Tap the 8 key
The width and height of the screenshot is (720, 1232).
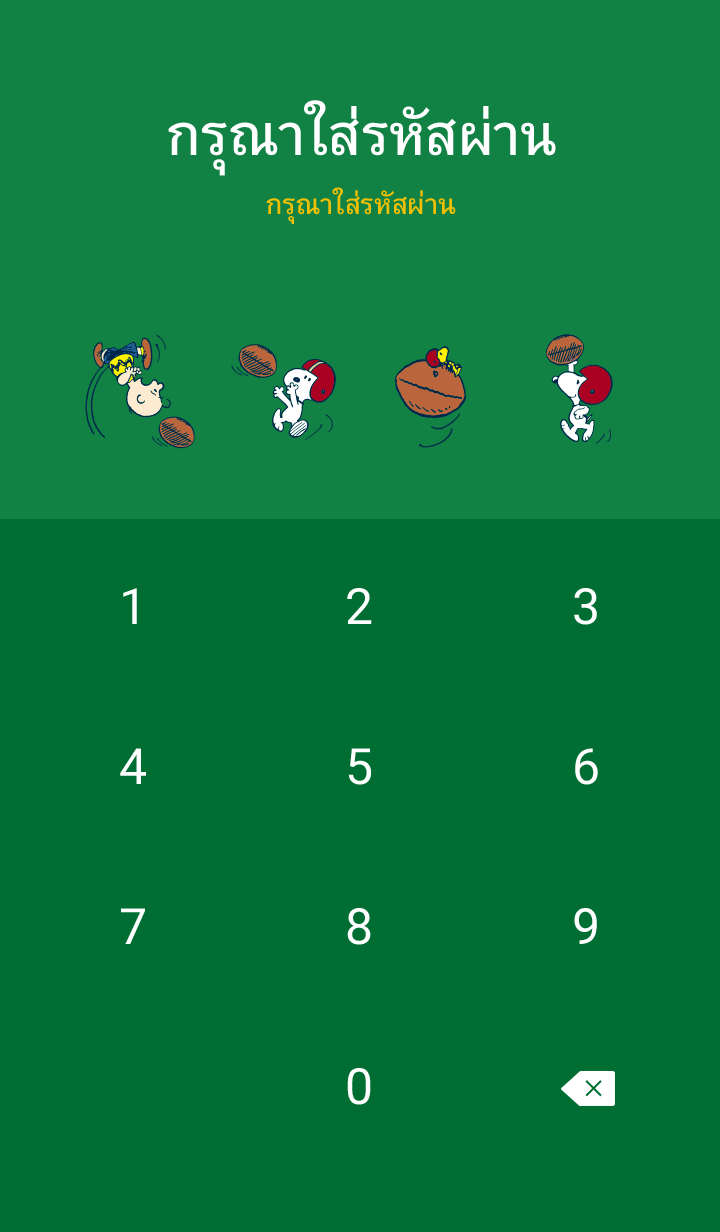tap(359, 927)
